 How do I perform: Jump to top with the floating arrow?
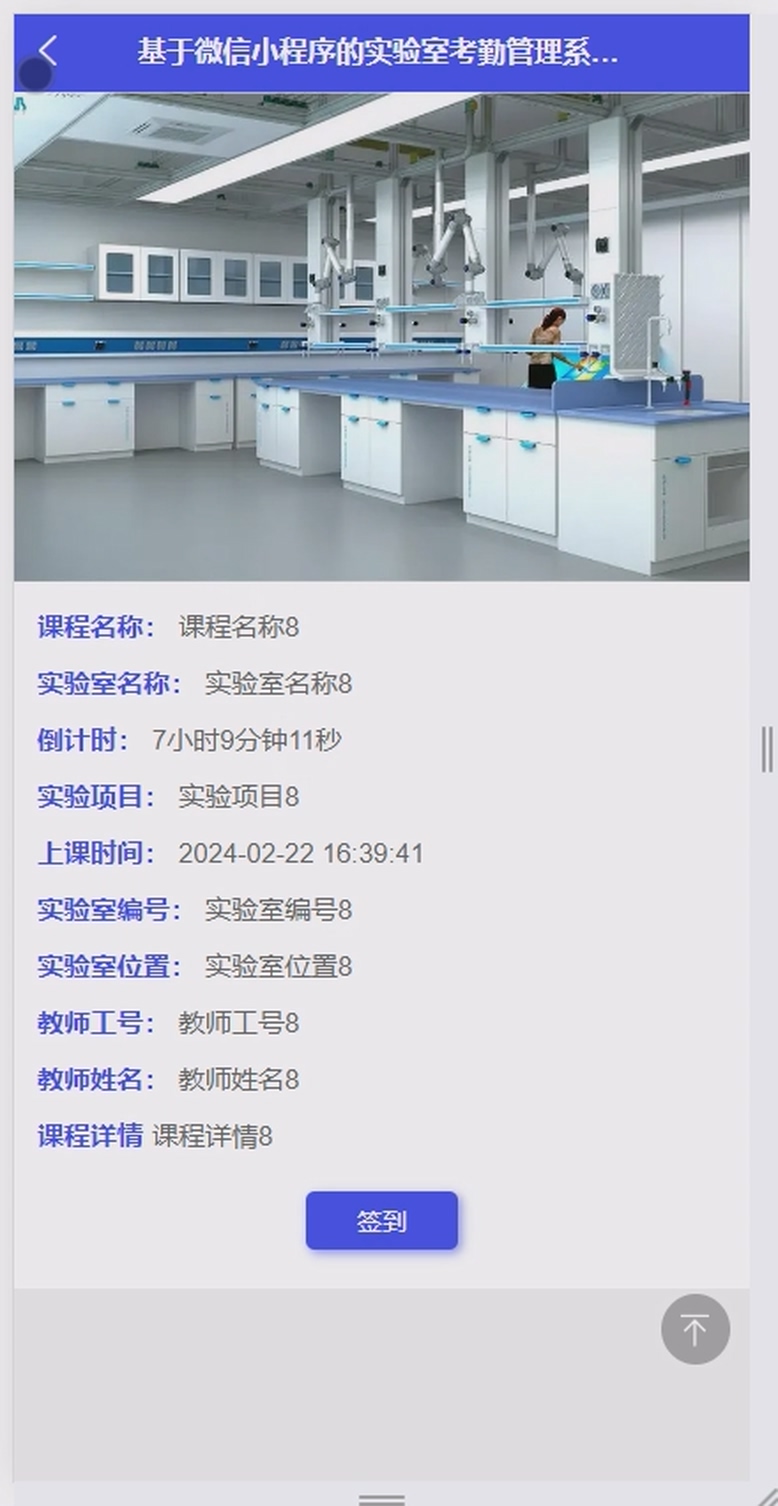click(695, 1329)
